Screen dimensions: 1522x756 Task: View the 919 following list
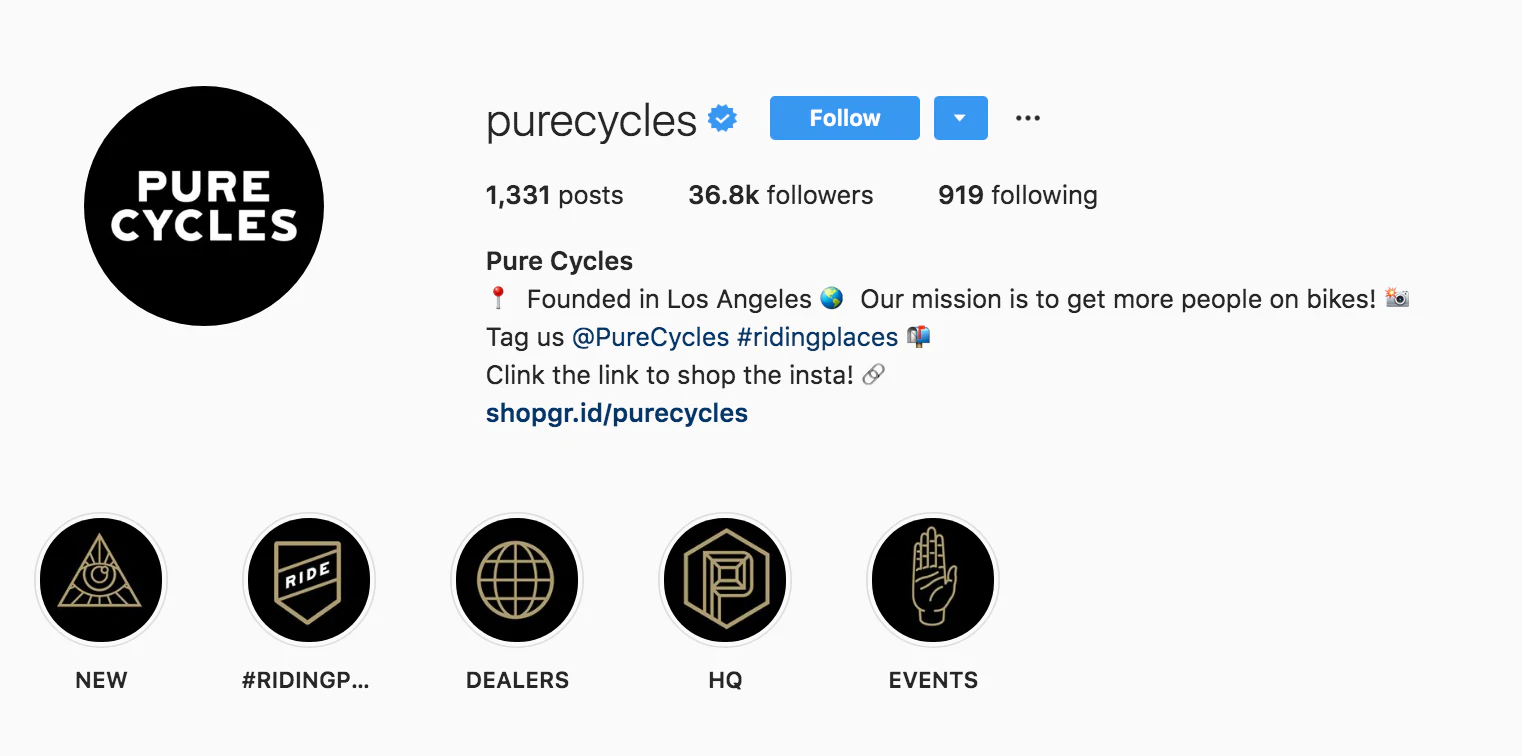1017,195
